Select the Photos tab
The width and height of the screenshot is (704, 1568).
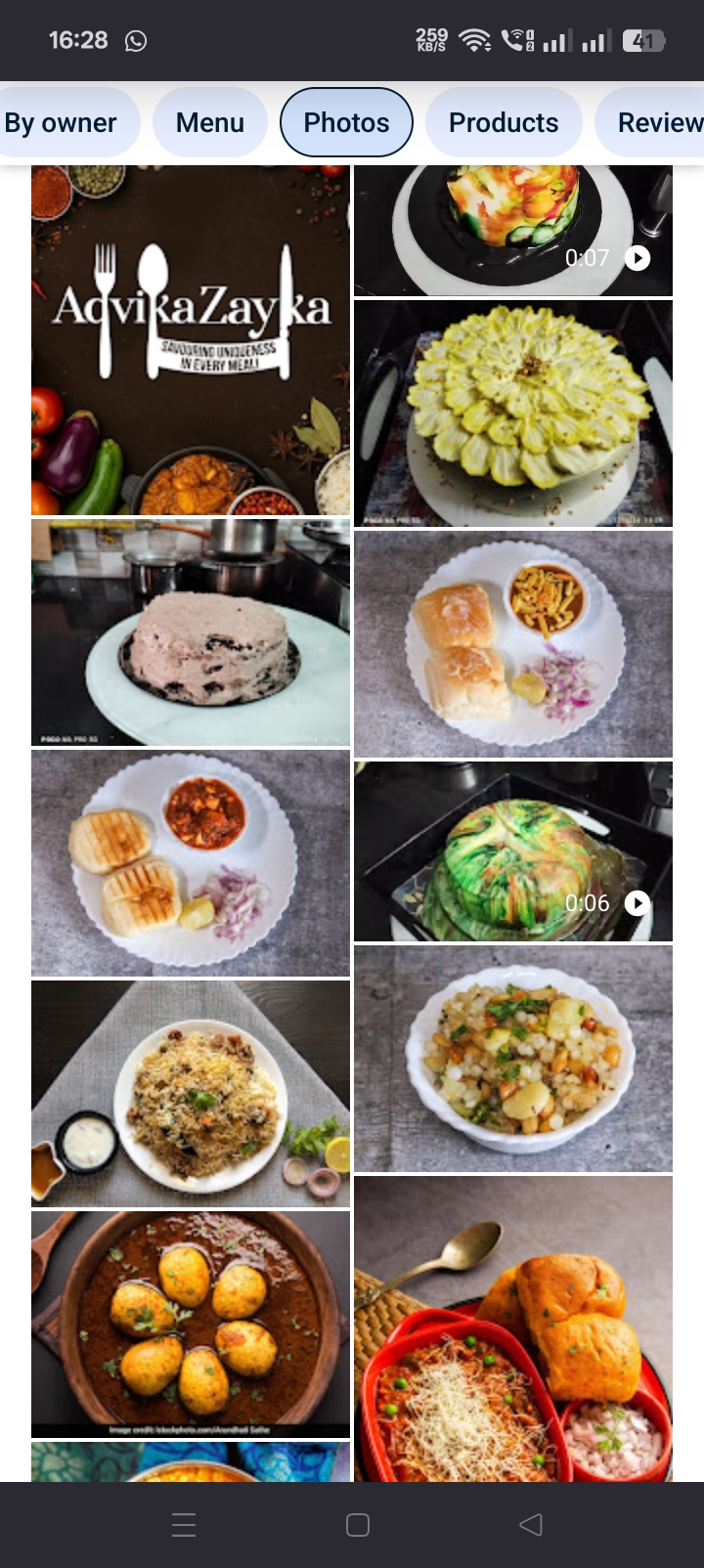(x=346, y=122)
